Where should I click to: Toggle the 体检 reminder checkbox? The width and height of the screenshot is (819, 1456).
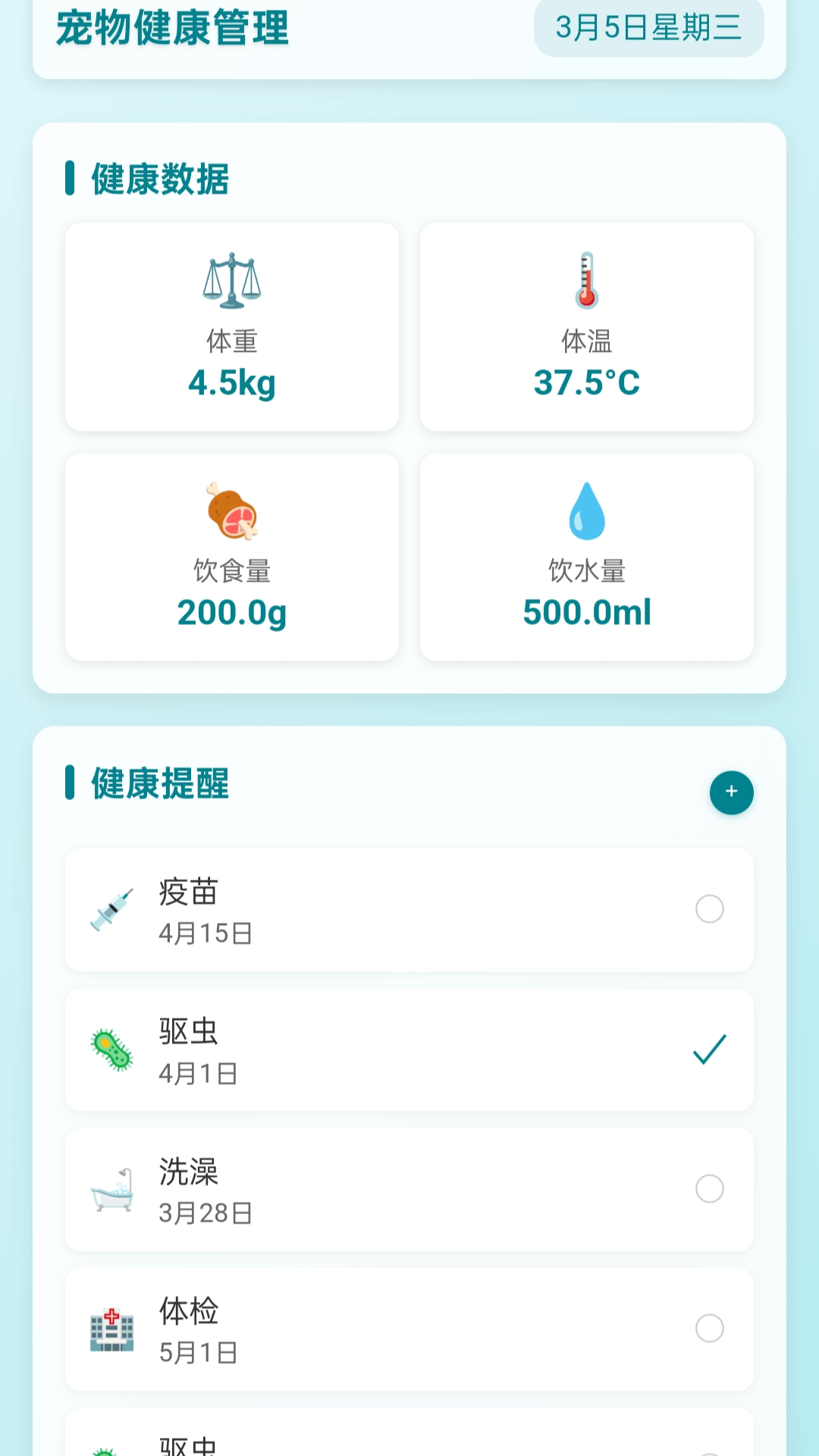click(710, 1329)
